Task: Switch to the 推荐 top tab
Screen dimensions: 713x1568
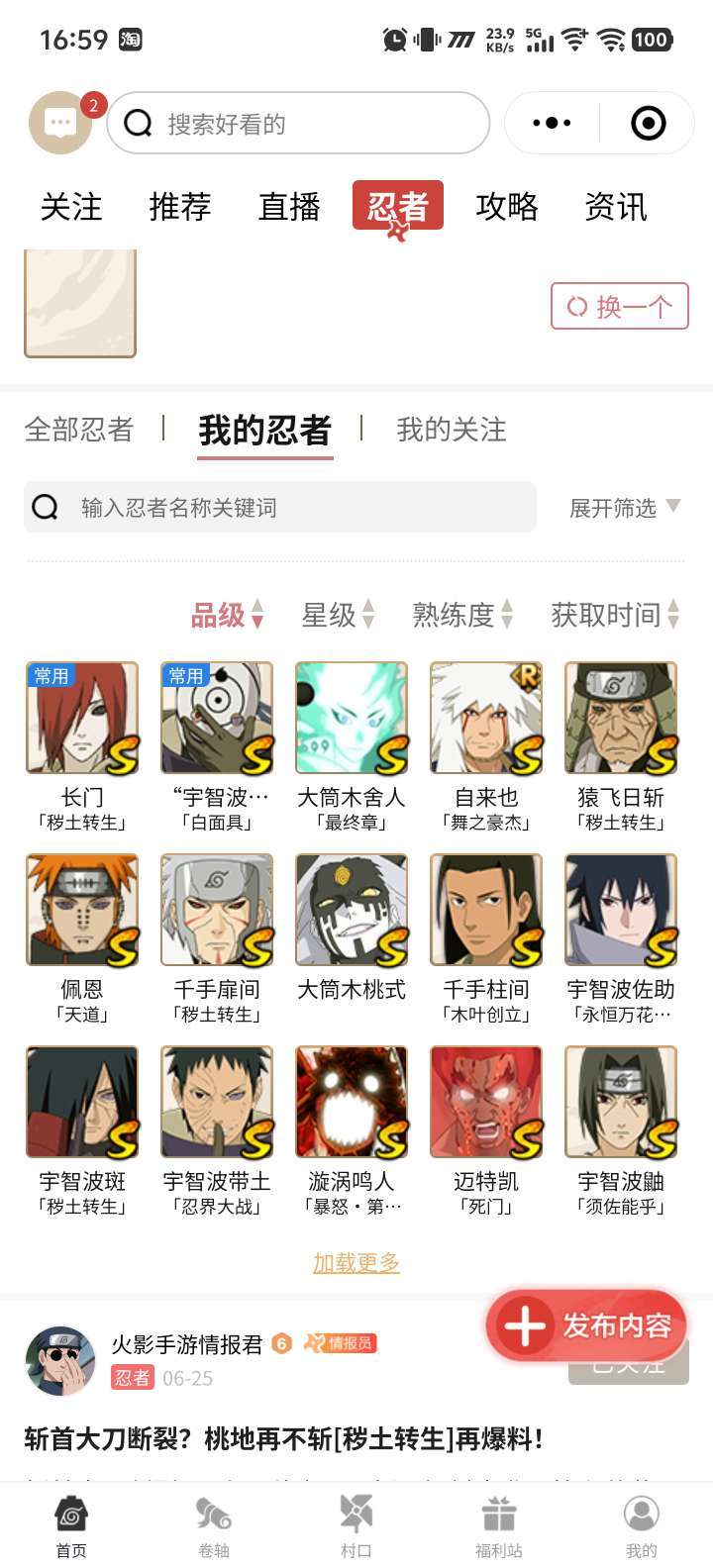Action: 180,206
